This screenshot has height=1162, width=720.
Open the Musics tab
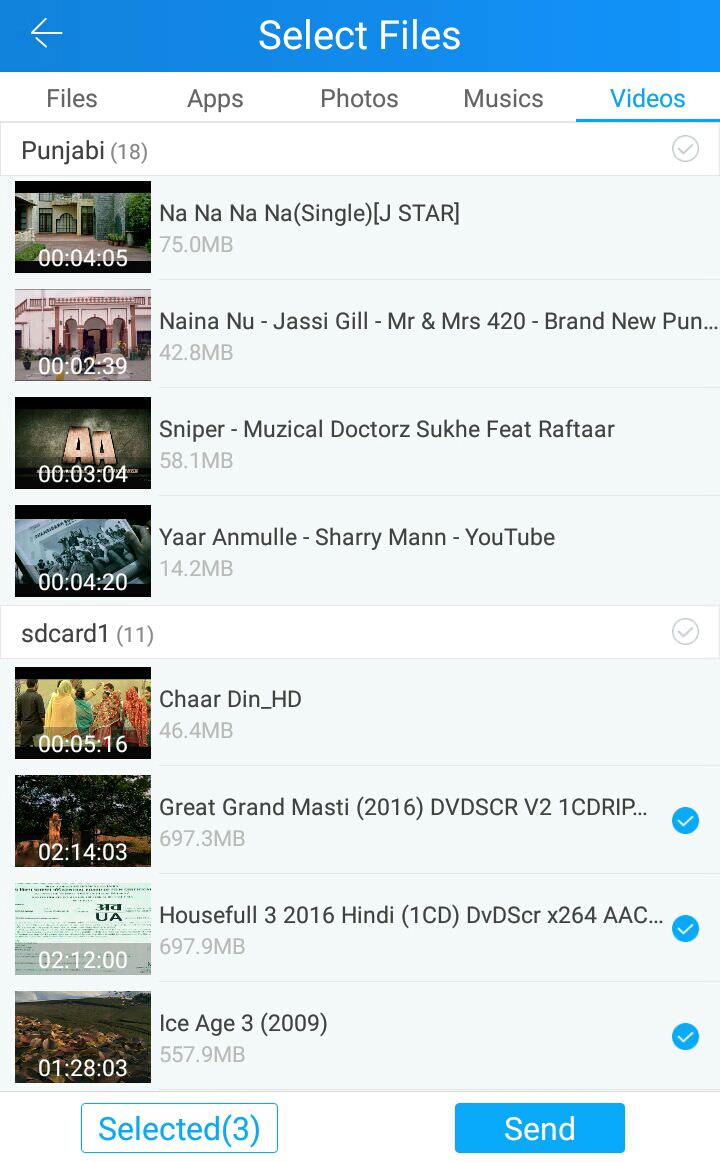click(503, 98)
